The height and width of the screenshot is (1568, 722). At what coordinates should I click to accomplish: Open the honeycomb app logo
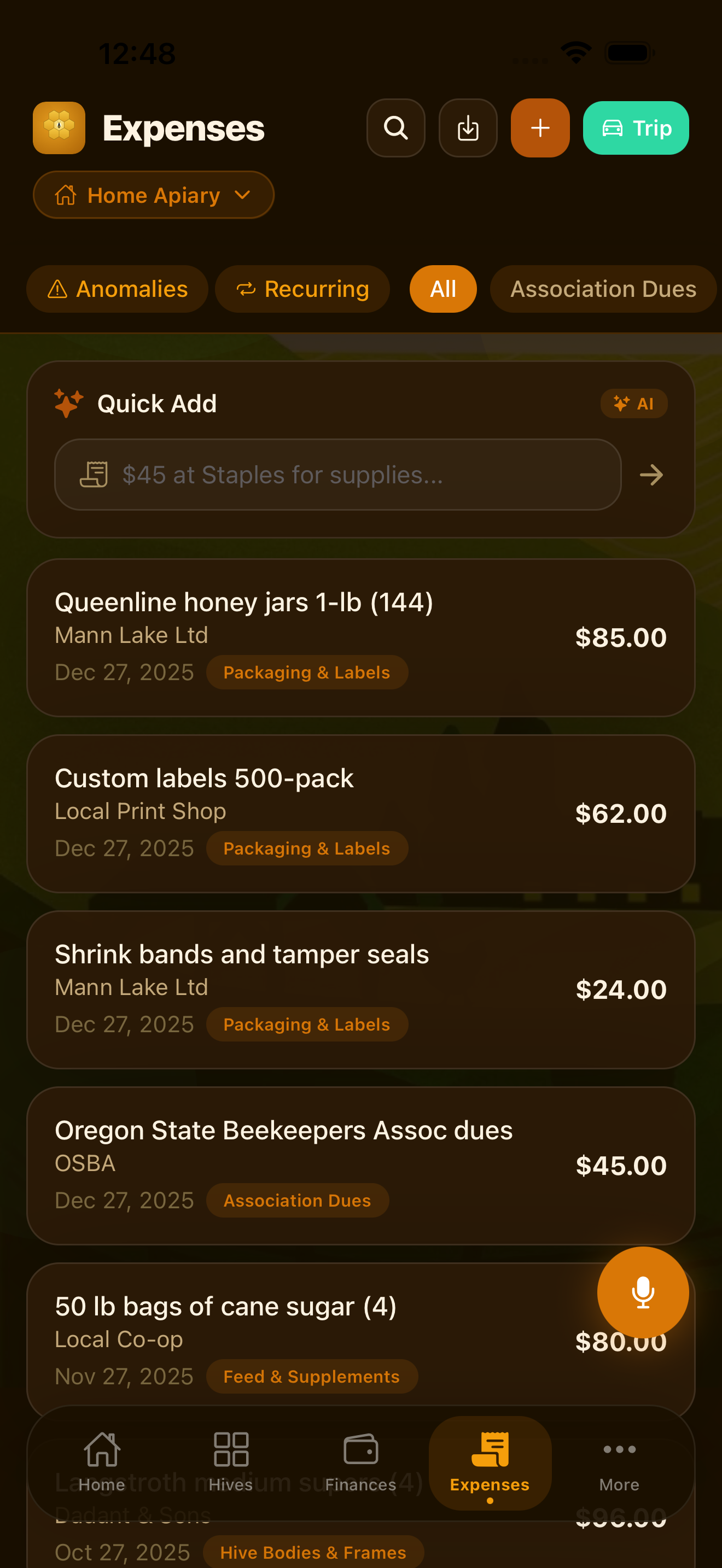tap(59, 128)
